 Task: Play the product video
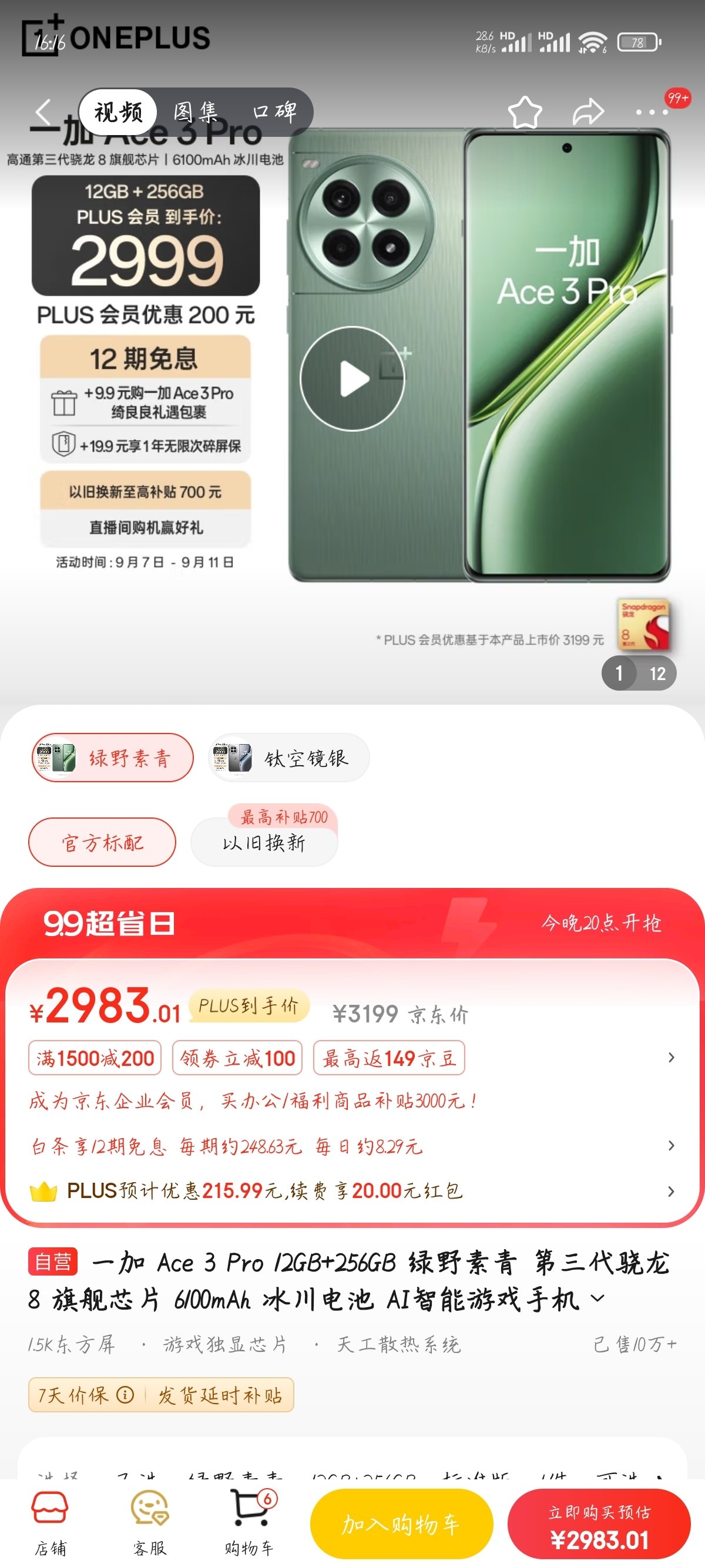click(352, 379)
